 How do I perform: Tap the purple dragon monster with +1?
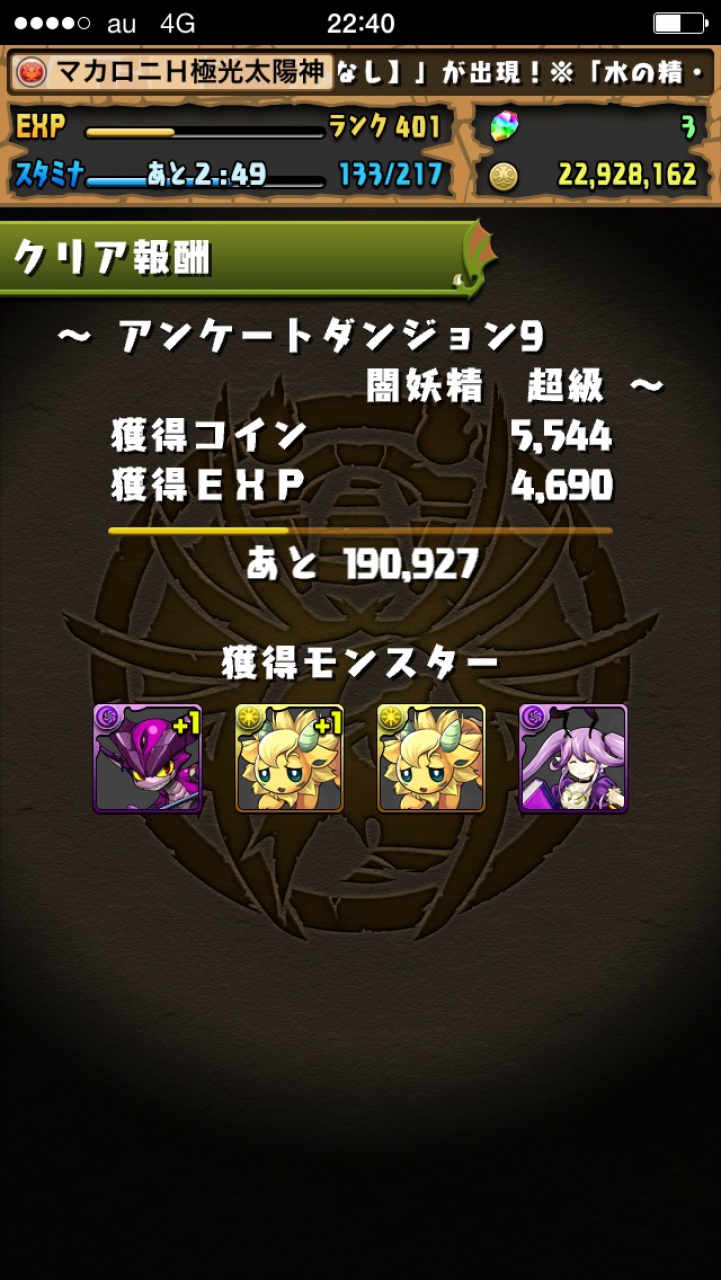pyautogui.click(x=148, y=758)
